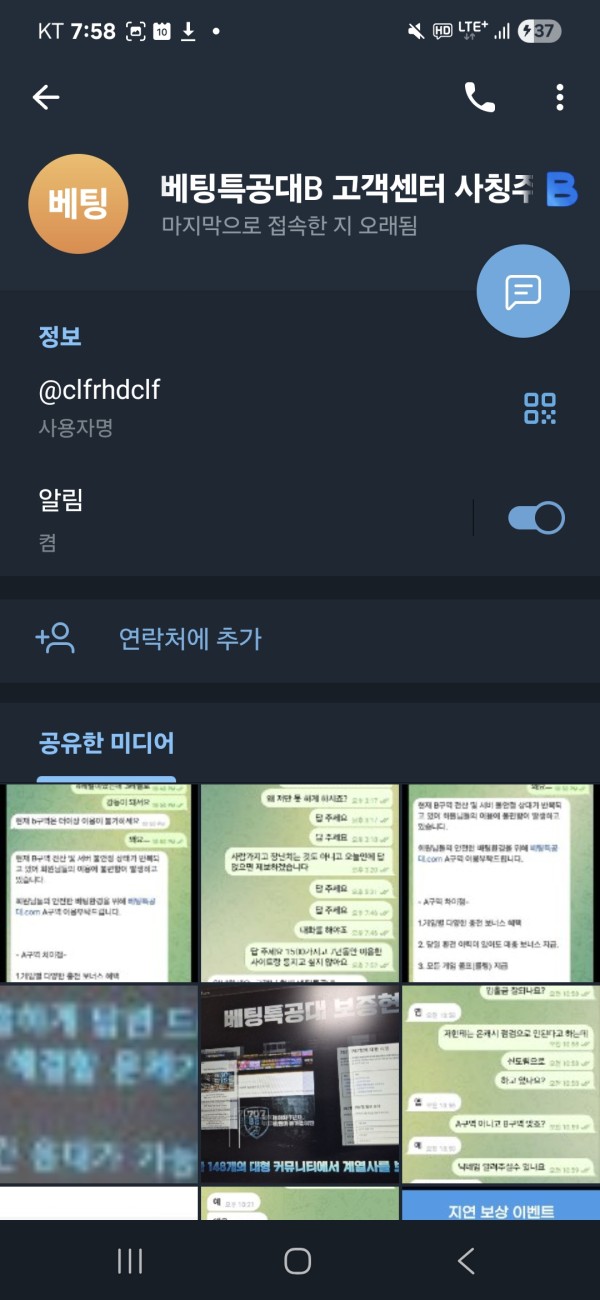600x1300 pixels.
Task: Open the three-dot overflow menu
Action: 559,96
